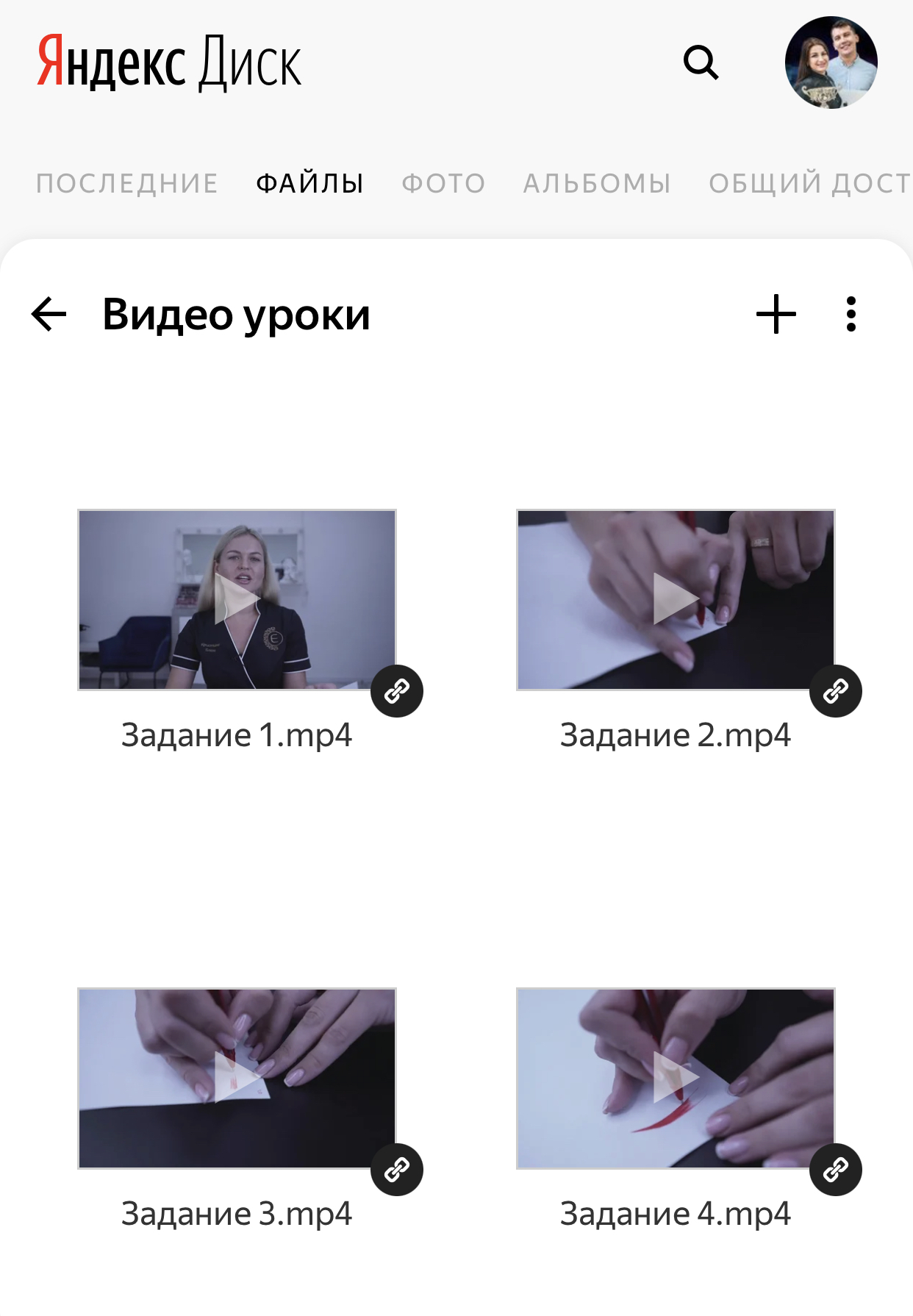Play Задание 4.mp4 video
913x1316 pixels.
point(676,1078)
